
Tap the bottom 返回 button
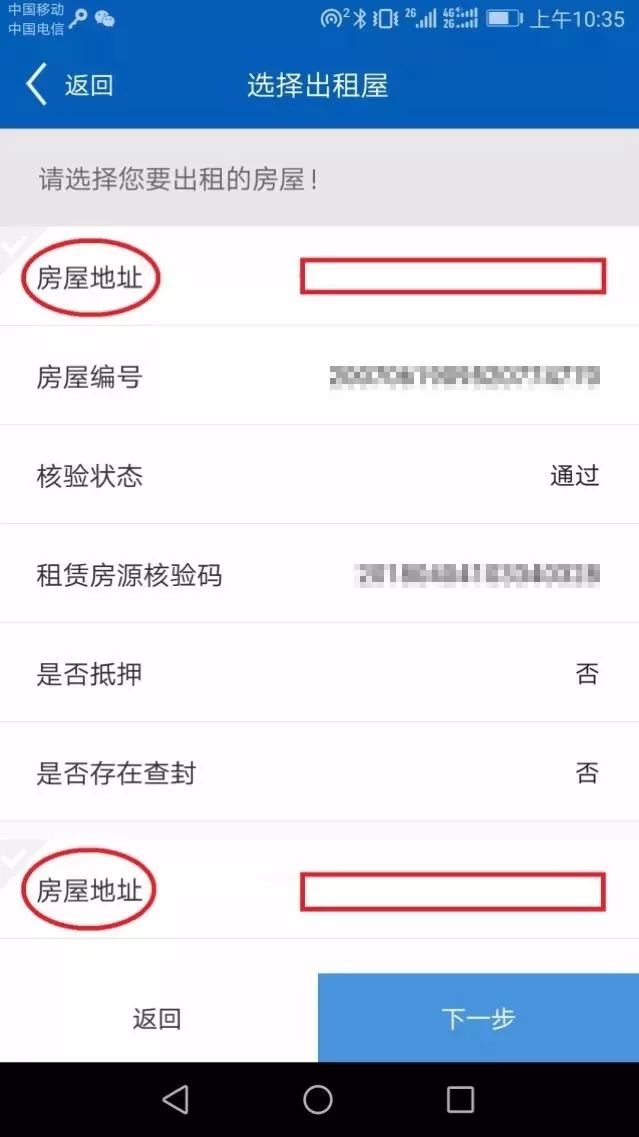pos(158,1018)
